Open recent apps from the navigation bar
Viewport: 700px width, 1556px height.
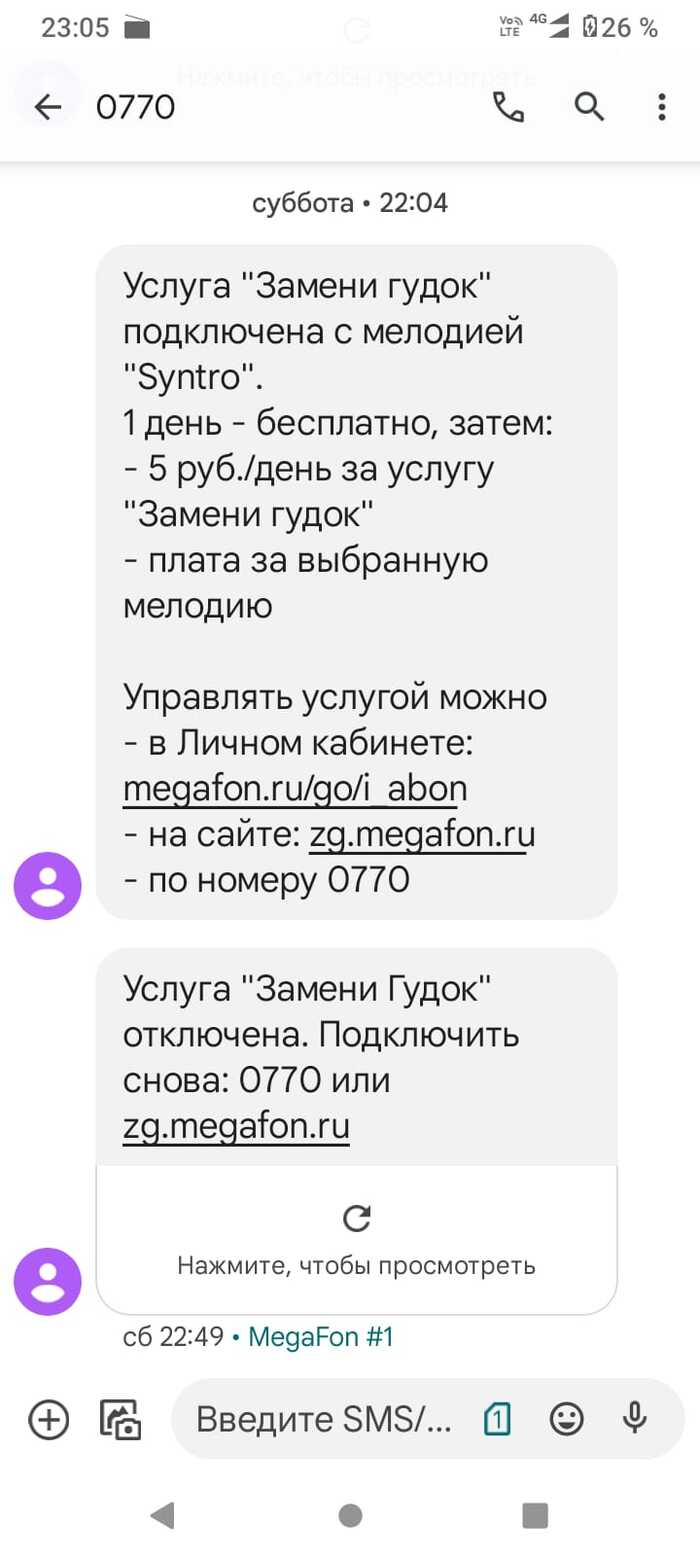click(535, 1515)
